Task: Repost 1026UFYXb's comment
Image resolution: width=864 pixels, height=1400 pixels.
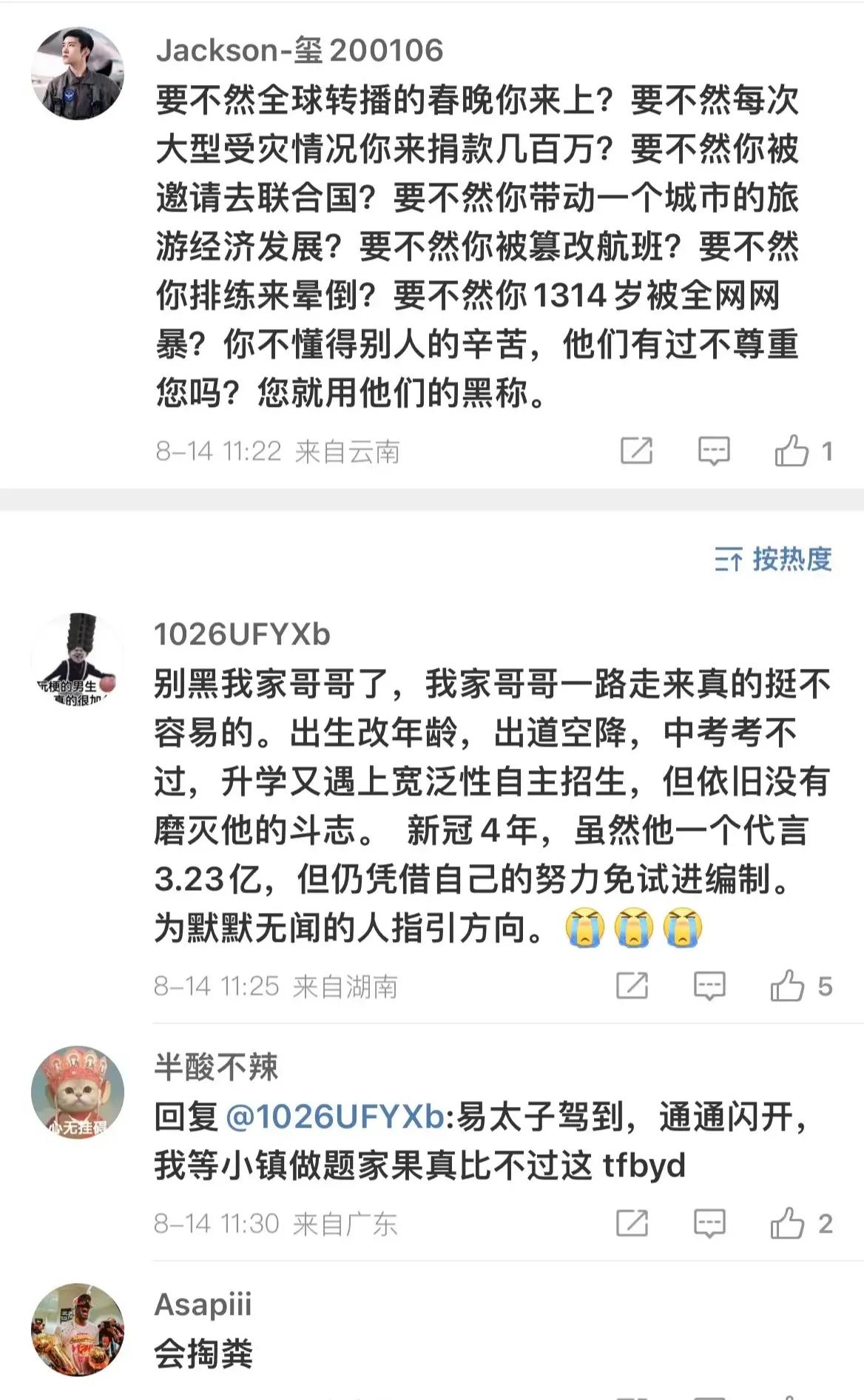Action: (x=632, y=986)
